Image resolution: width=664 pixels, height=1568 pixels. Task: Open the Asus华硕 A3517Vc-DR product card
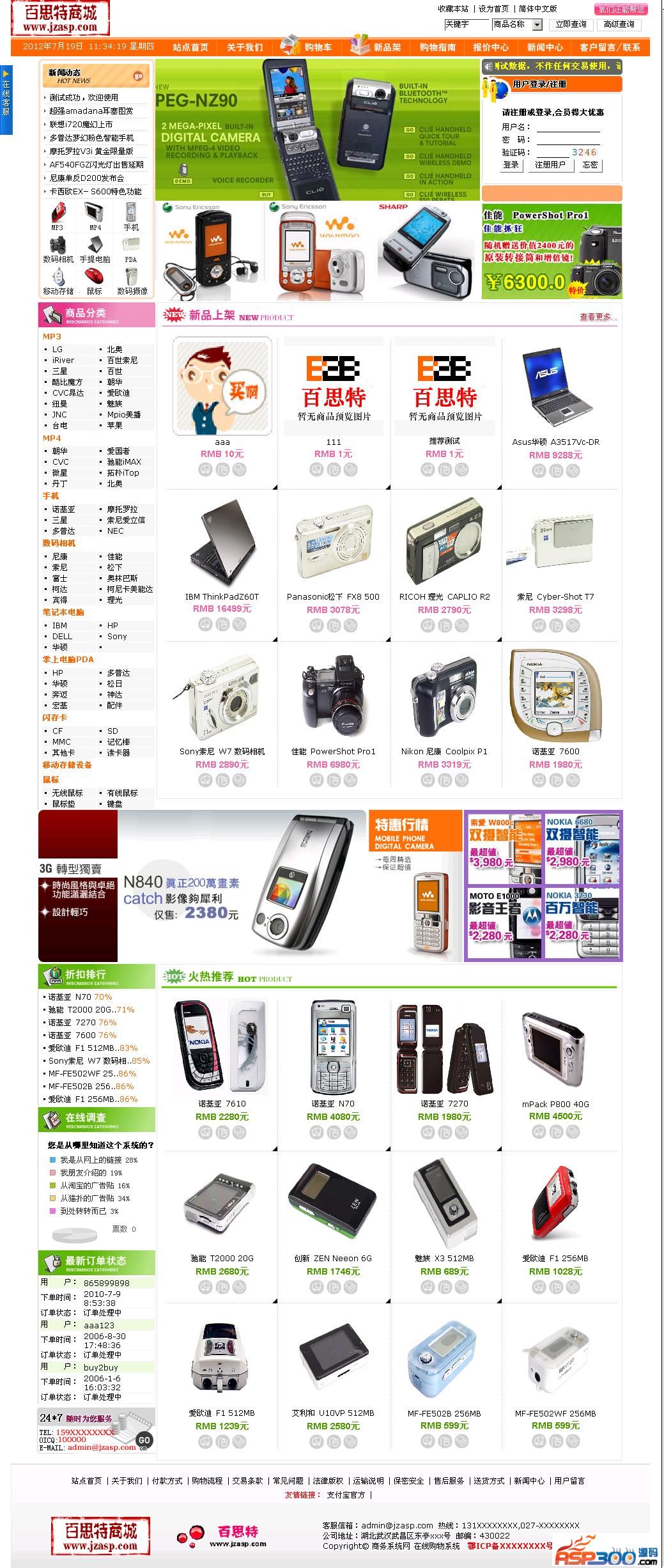555,442
